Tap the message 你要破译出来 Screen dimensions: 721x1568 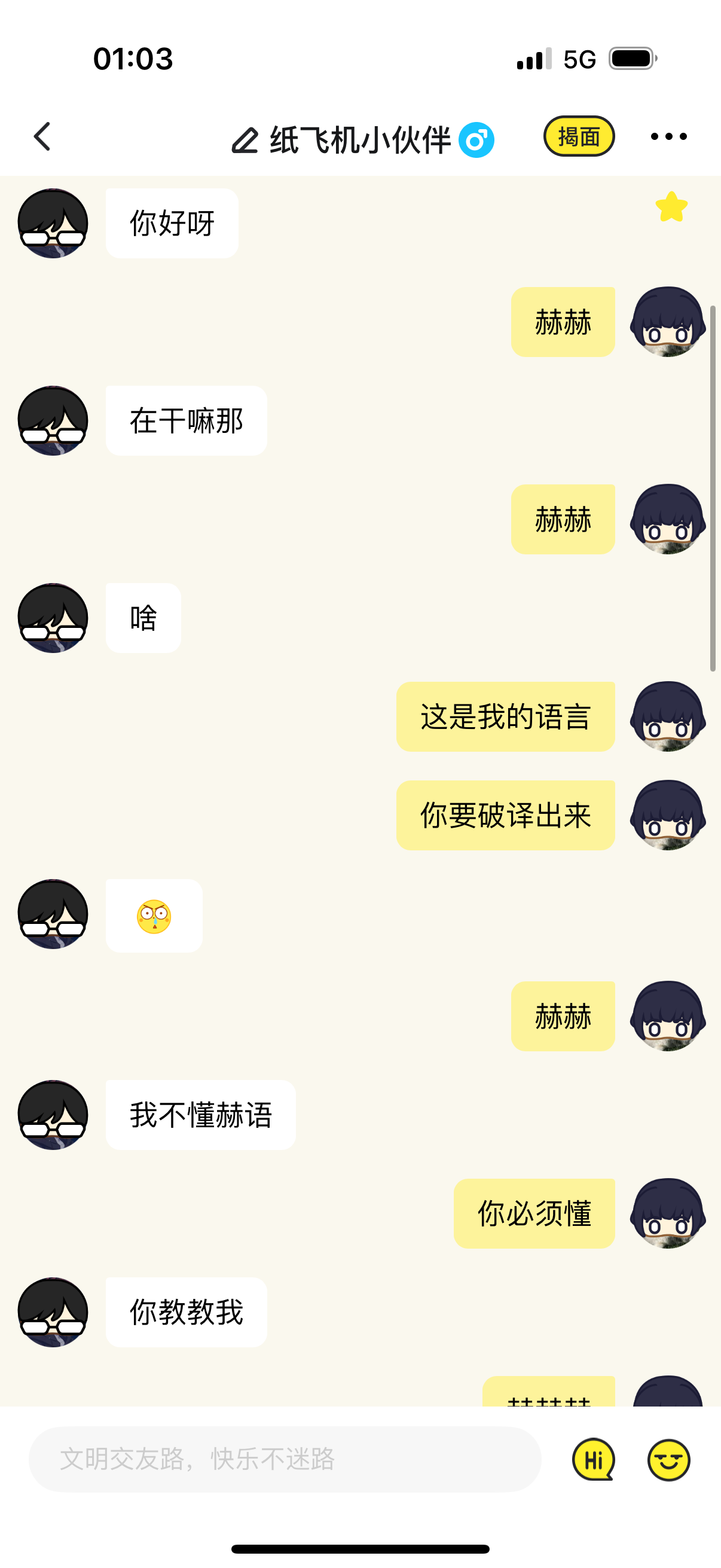[505, 816]
